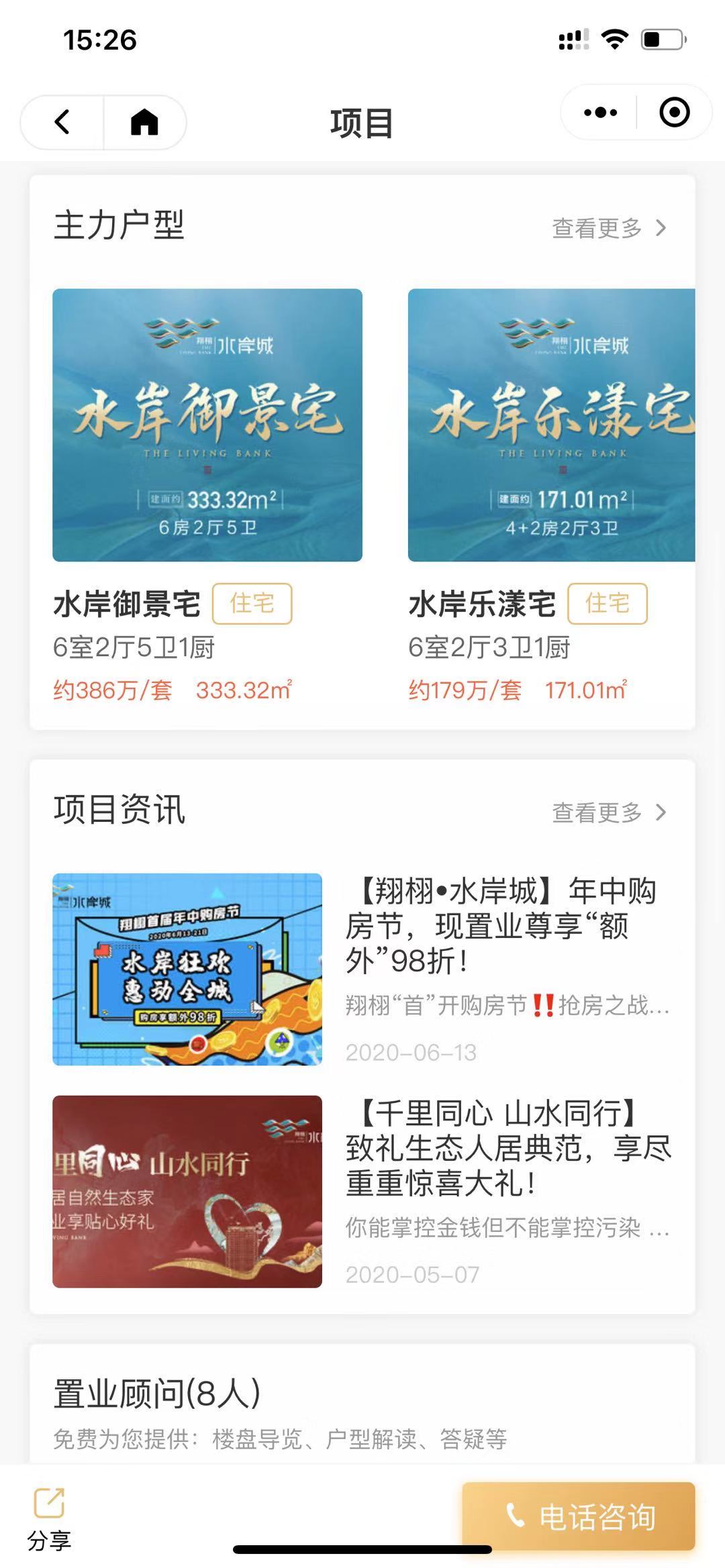Return to the mini program home

[x=144, y=122]
